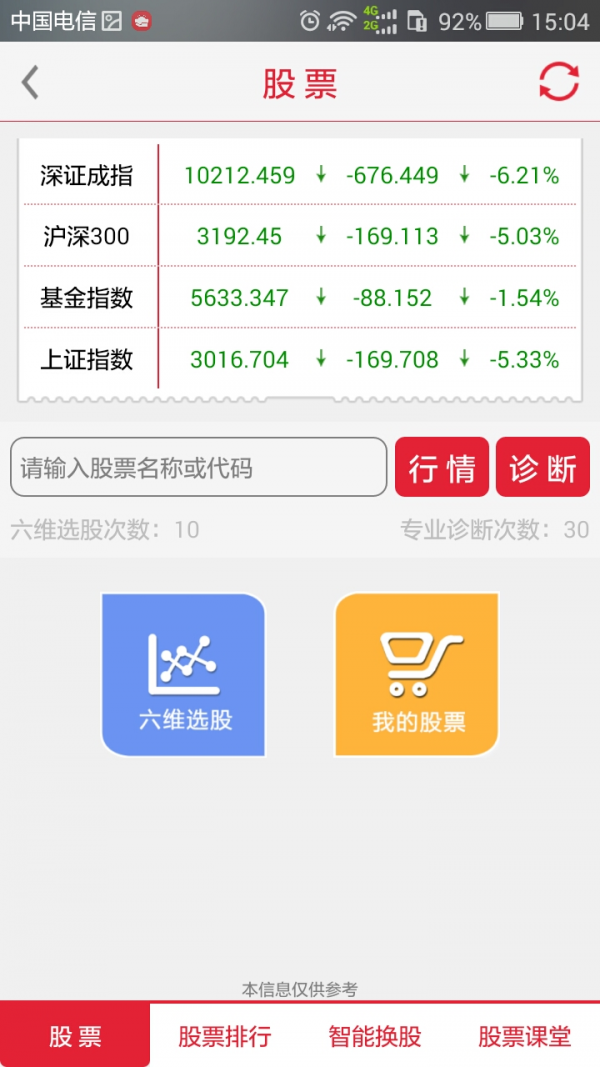
Task: Open 我的股票 tile
Action: coord(417,674)
